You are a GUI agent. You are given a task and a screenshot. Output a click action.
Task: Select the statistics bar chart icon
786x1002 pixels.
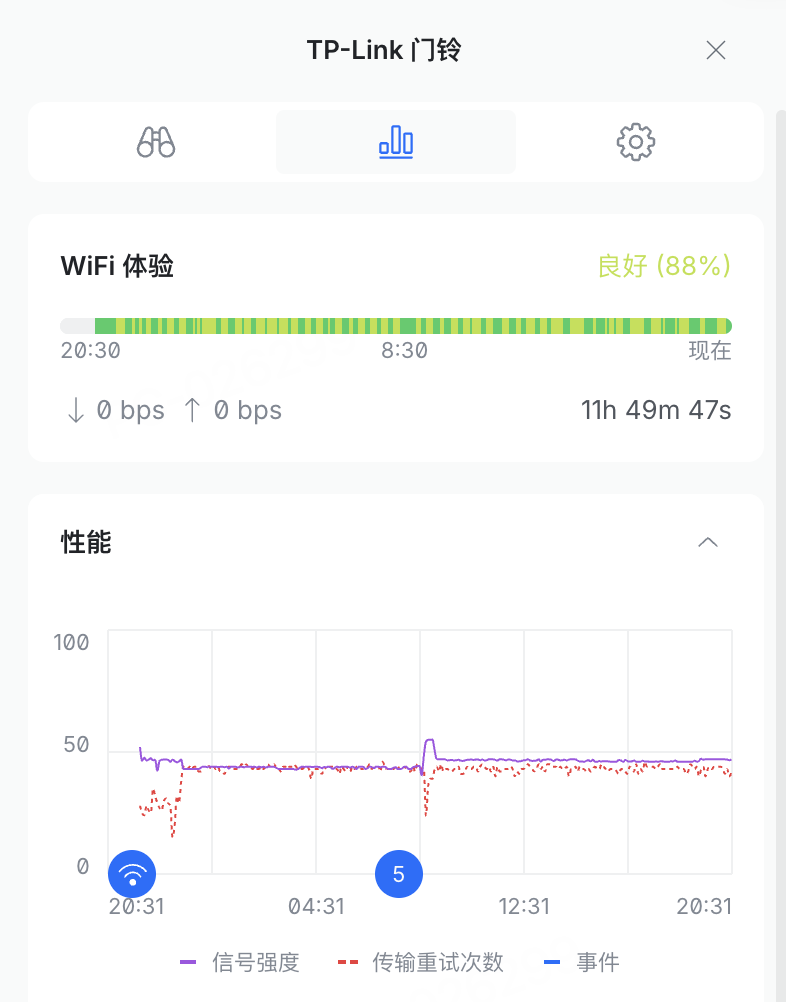tap(395, 142)
